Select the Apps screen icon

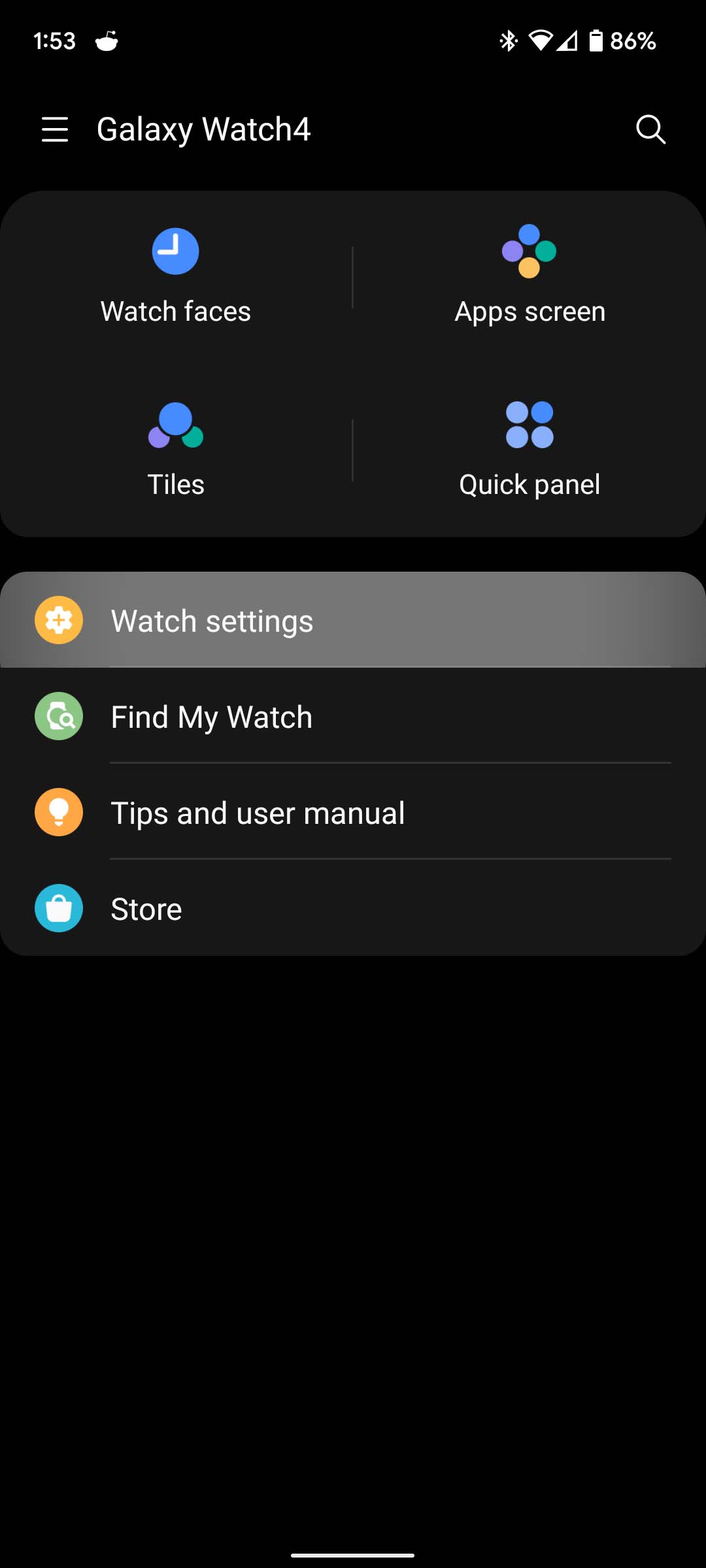pyautogui.click(x=529, y=252)
